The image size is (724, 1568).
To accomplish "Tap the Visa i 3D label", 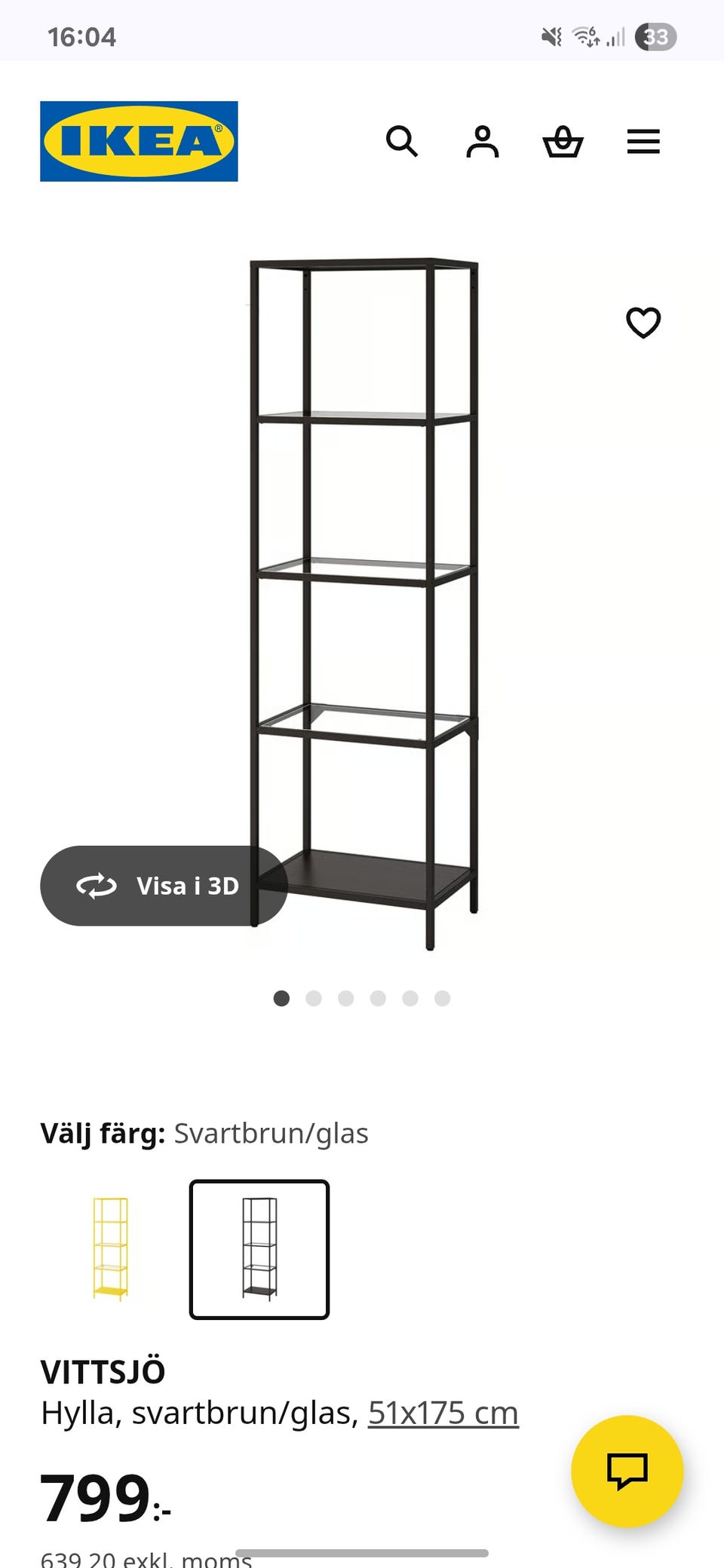I will click(187, 887).
